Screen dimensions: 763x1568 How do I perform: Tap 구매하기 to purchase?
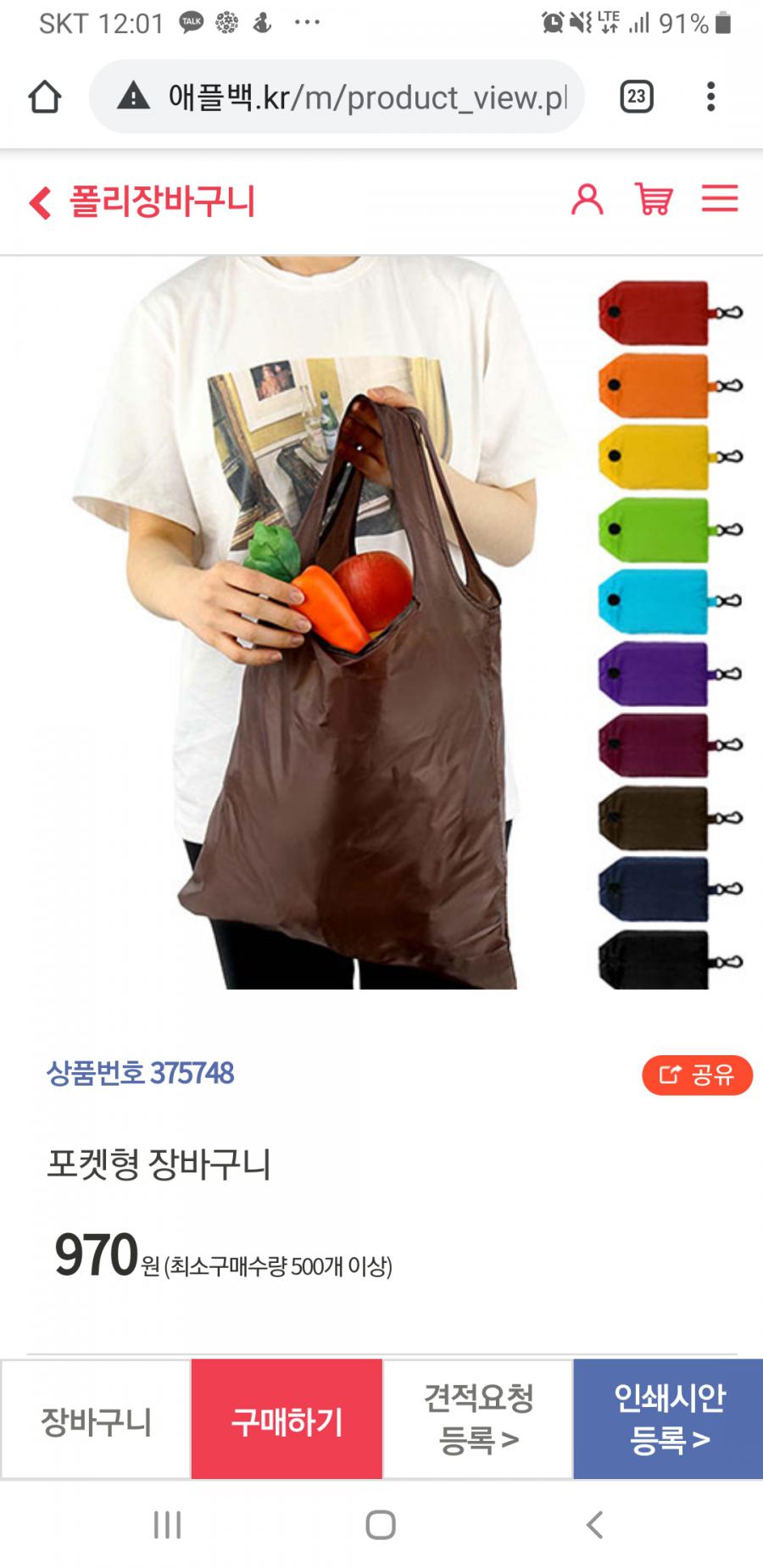click(287, 1421)
